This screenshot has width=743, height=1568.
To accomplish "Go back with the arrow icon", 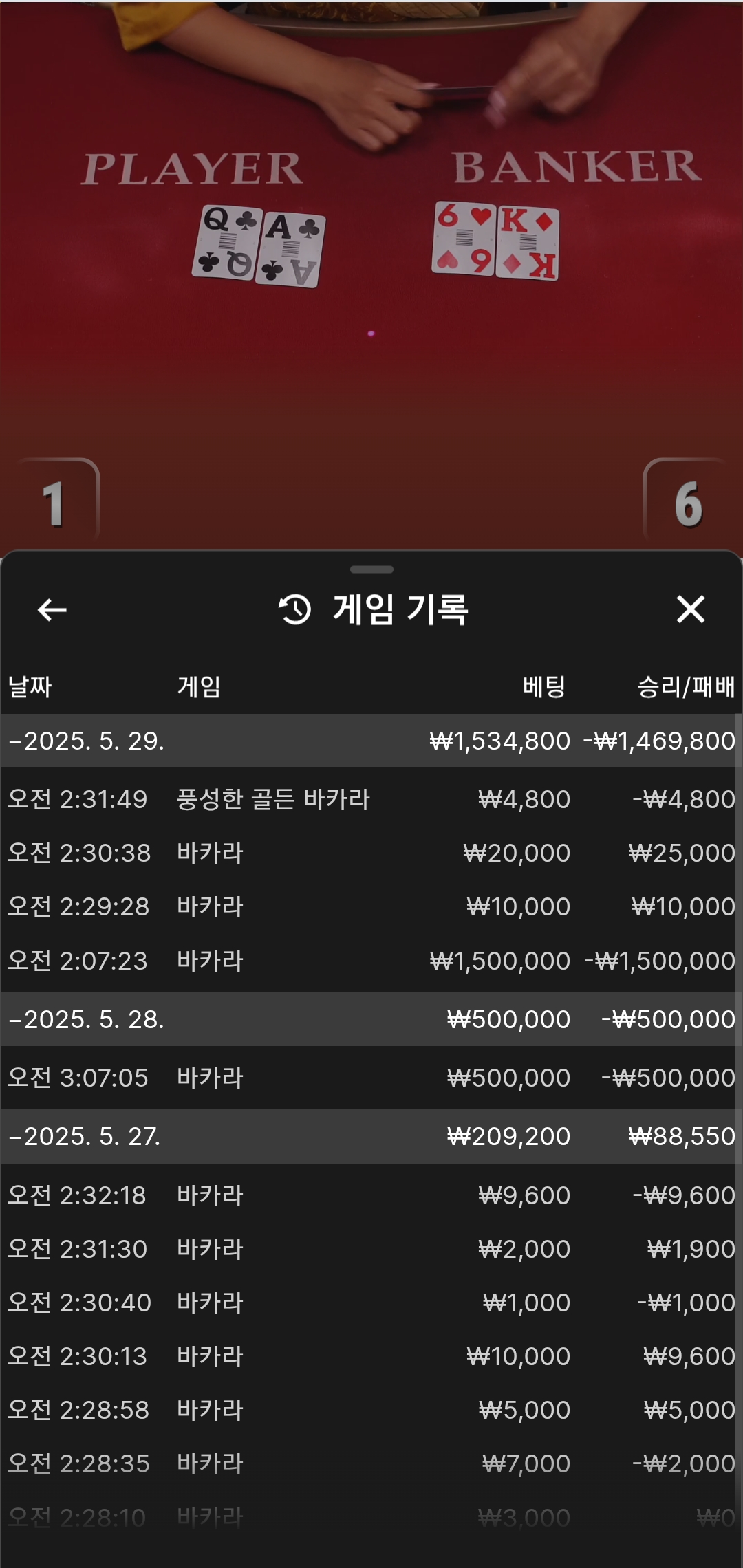I will pyautogui.click(x=52, y=609).
